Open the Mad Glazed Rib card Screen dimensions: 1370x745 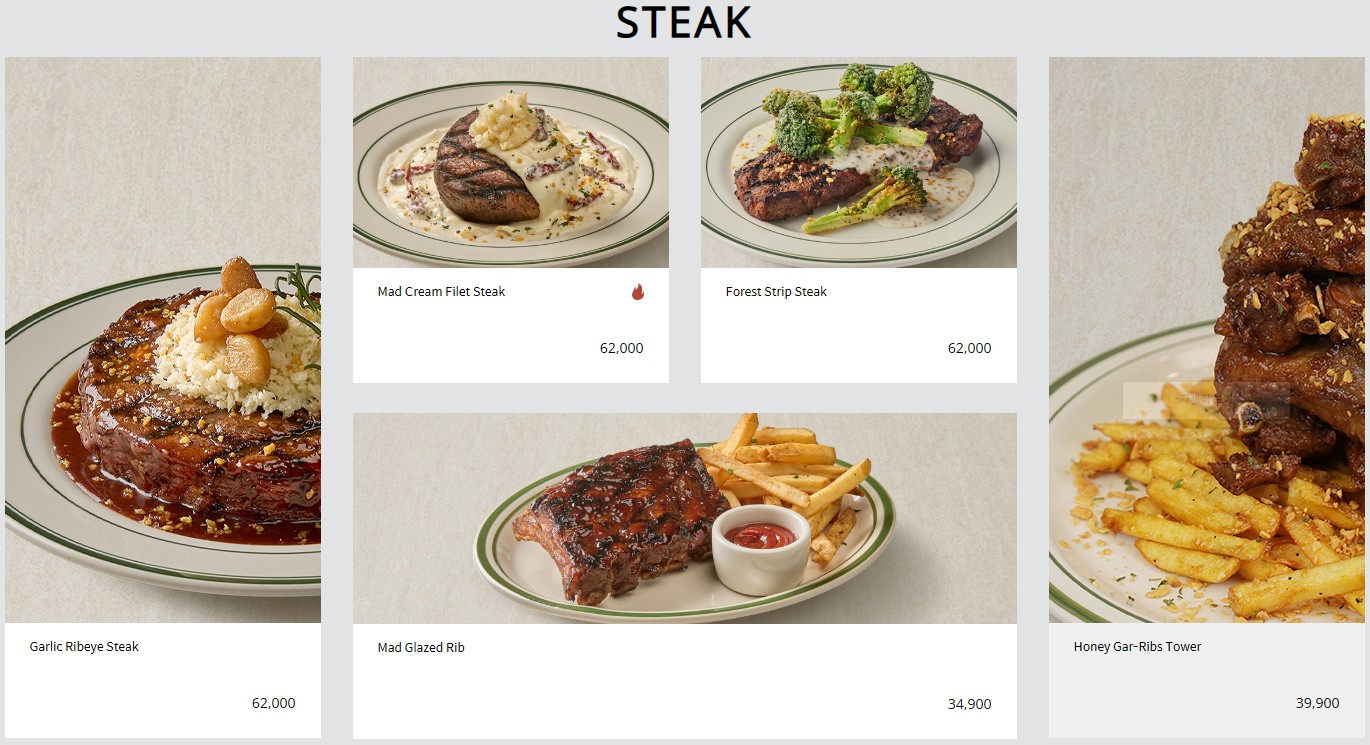[684, 575]
